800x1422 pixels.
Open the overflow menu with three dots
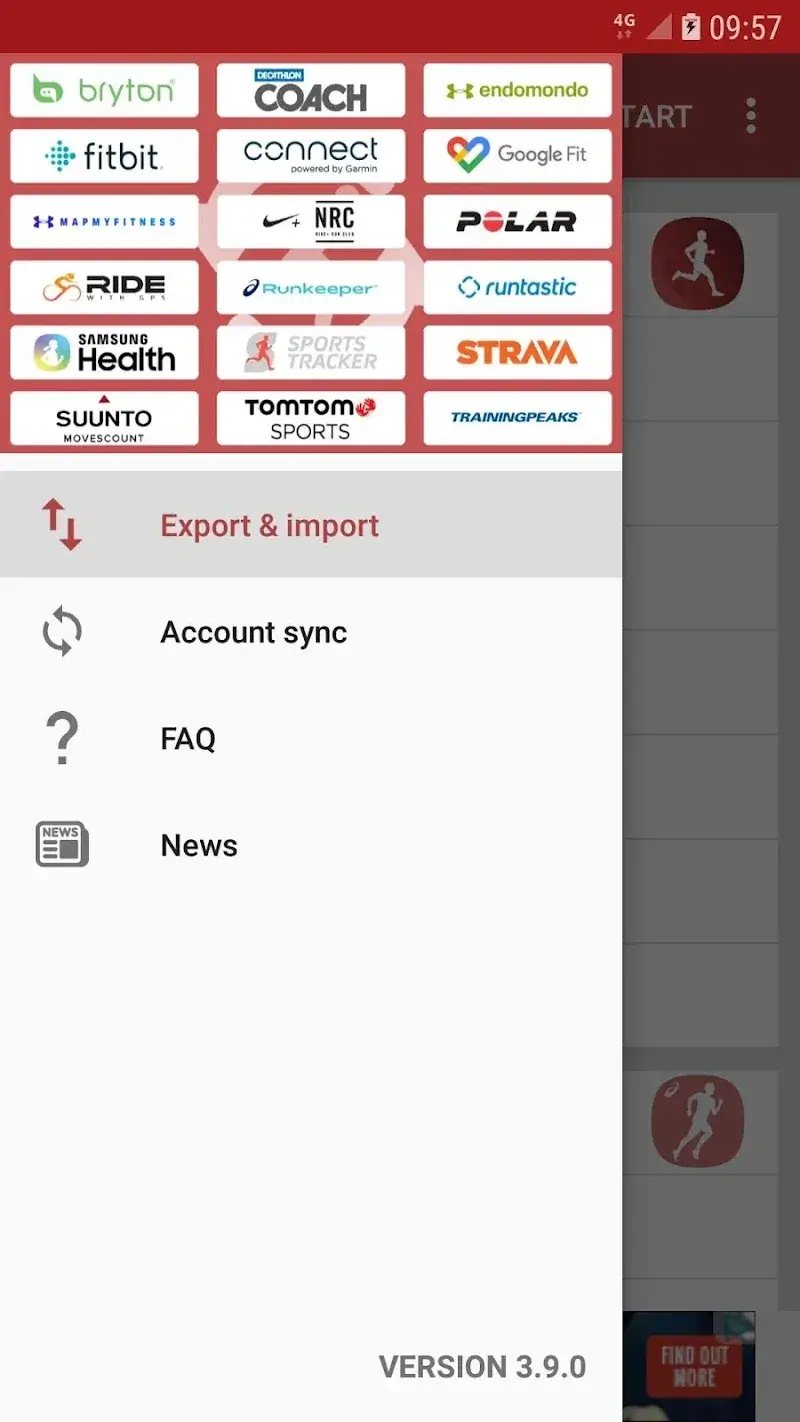pos(751,116)
